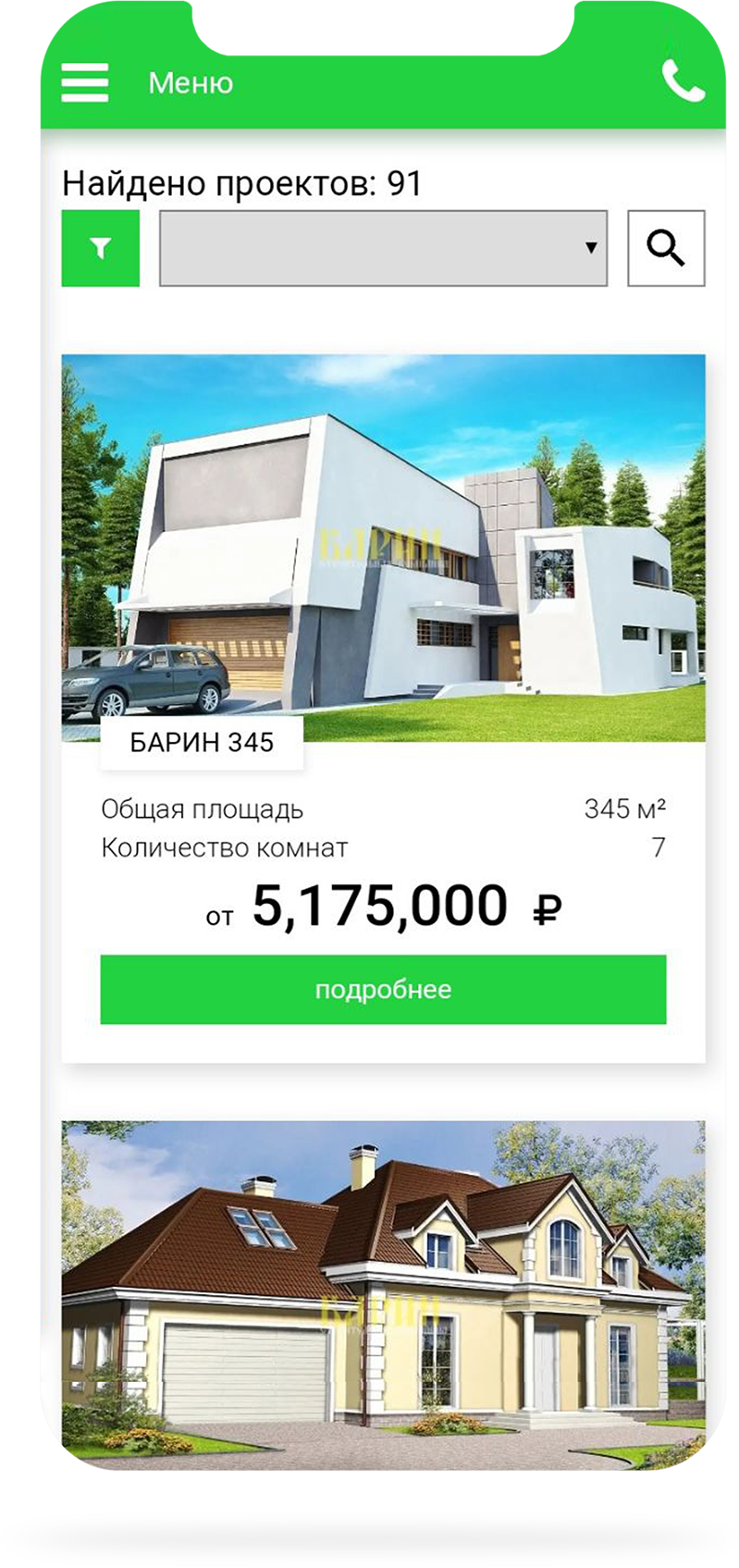Tap the phone call icon

[x=683, y=81]
